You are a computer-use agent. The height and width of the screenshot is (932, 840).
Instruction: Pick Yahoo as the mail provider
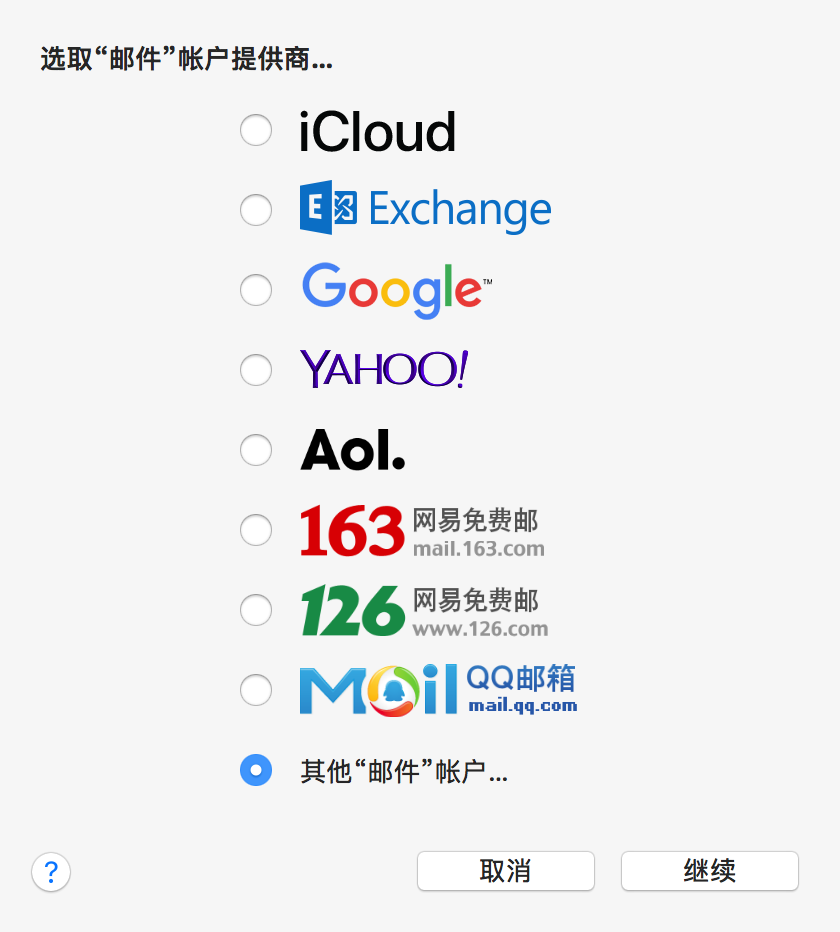click(x=256, y=370)
